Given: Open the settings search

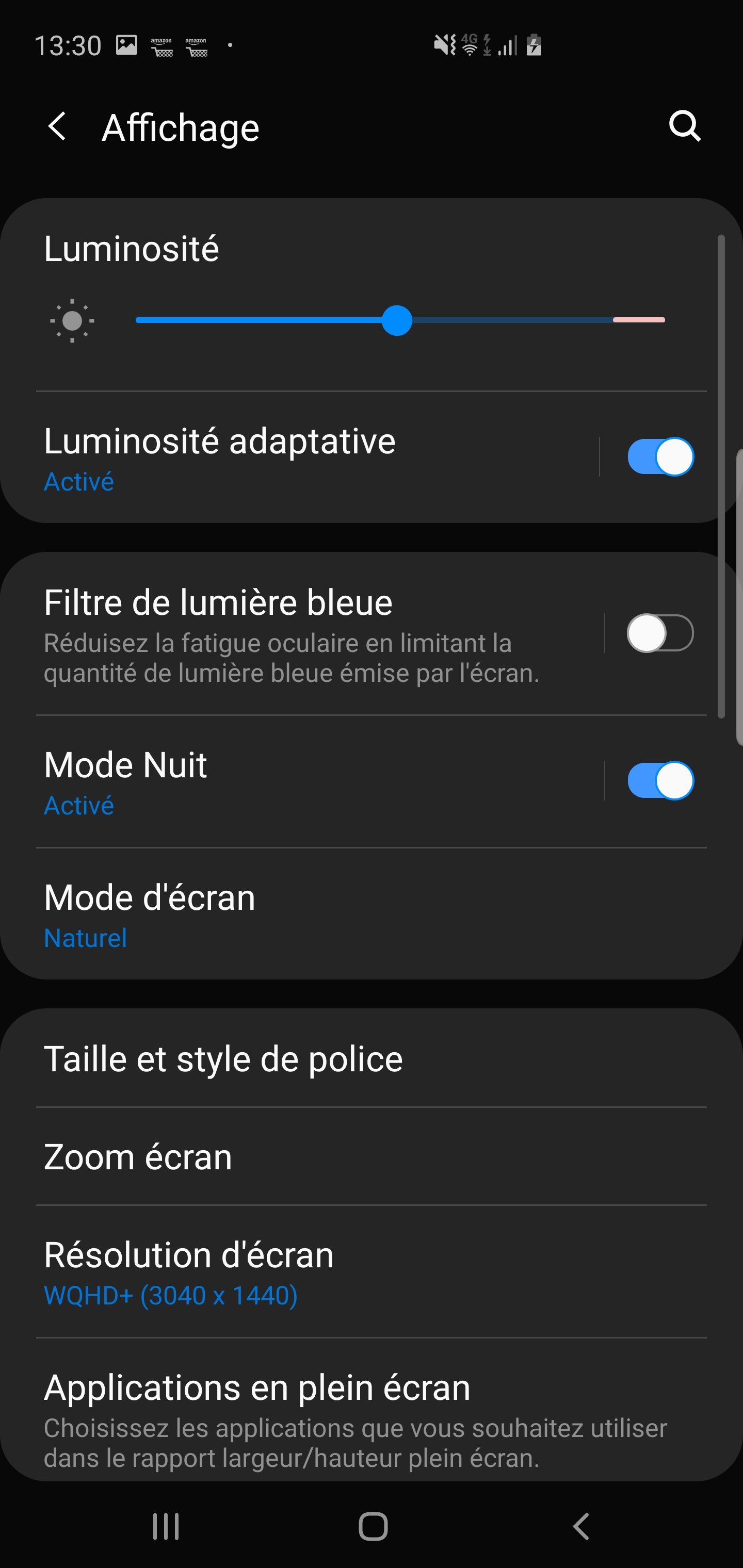Looking at the screenshot, I should click(x=685, y=126).
